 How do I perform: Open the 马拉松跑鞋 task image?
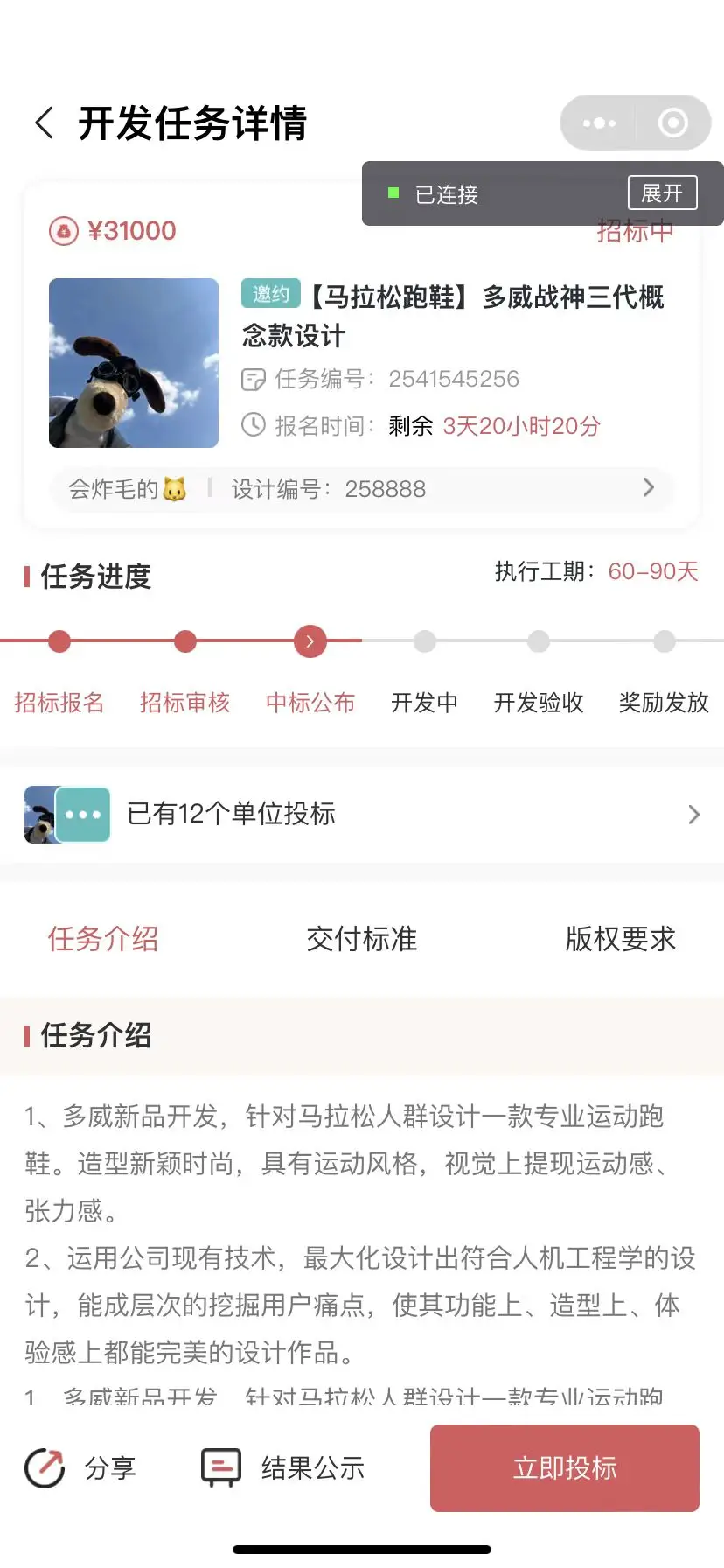click(x=134, y=363)
